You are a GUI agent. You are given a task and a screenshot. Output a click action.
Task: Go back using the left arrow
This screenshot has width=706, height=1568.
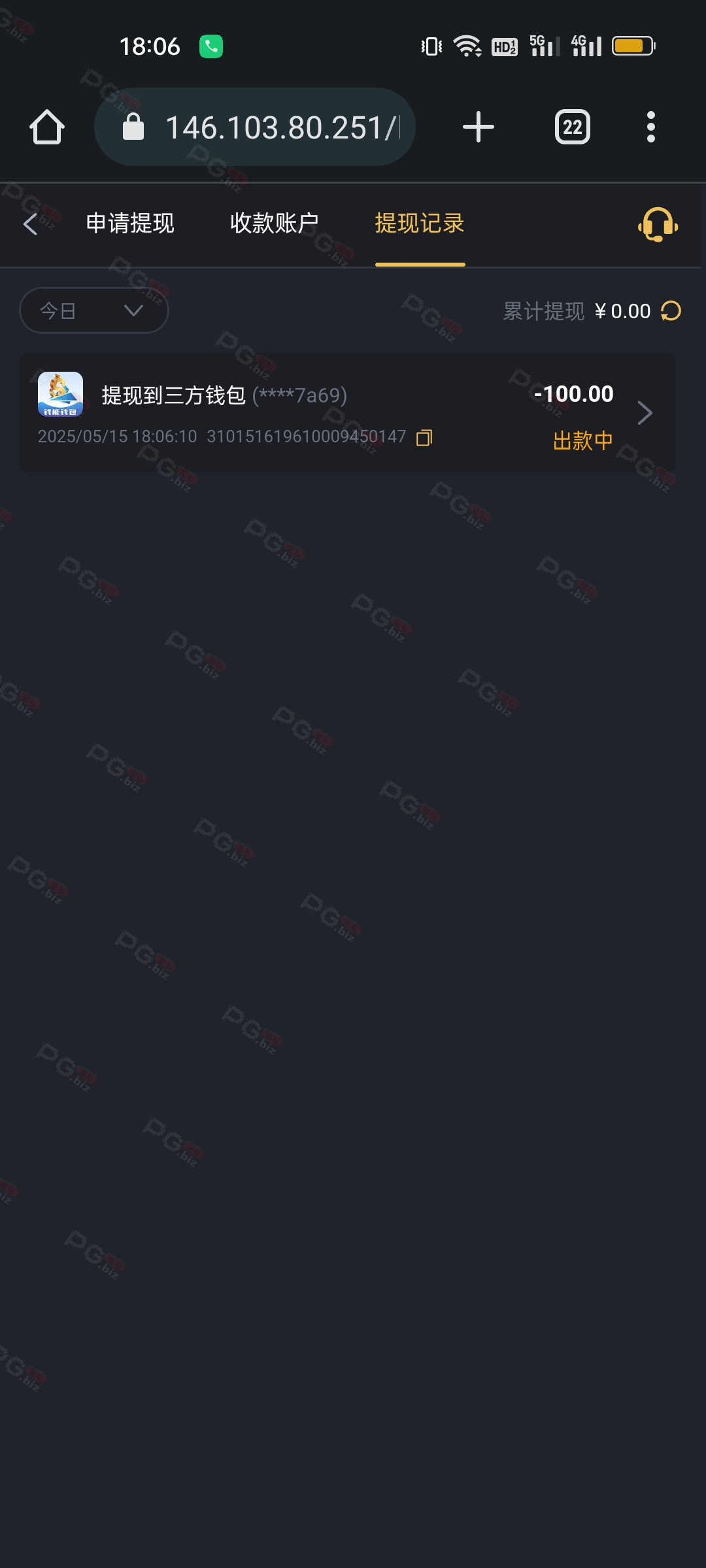click(x=30, y=224)
